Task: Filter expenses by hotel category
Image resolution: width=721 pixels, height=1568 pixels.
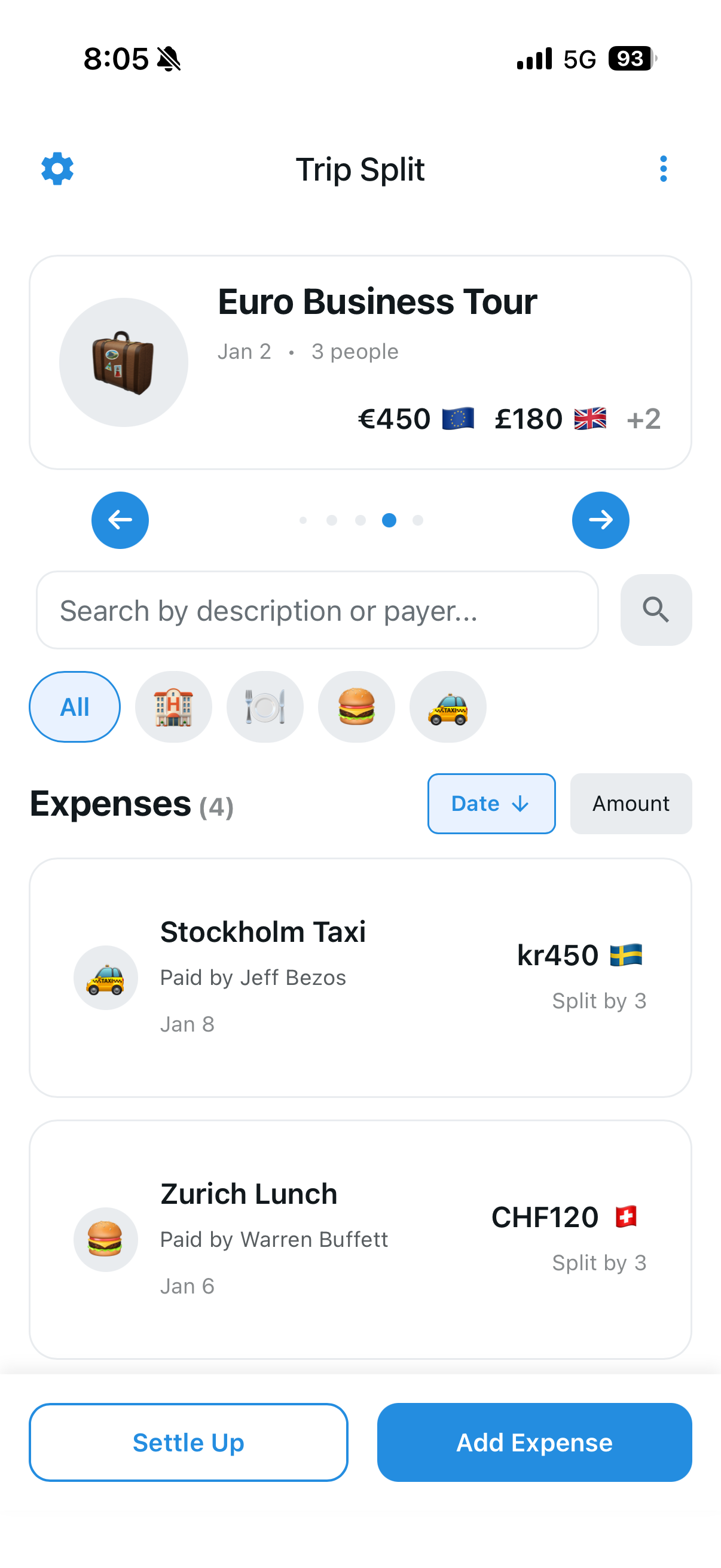Action: coord(173,707)
